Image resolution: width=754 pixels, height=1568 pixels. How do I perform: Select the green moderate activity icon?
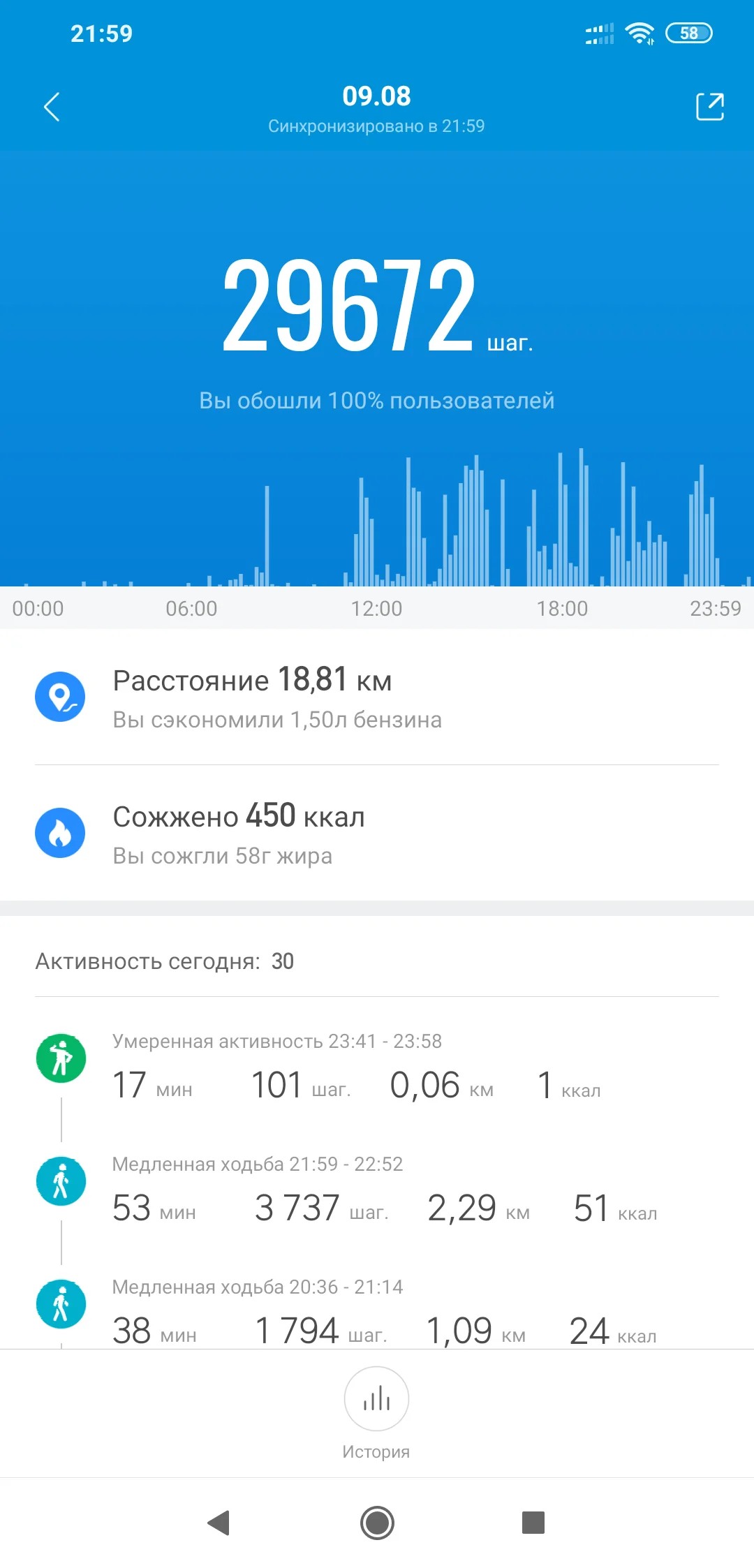61,1057
